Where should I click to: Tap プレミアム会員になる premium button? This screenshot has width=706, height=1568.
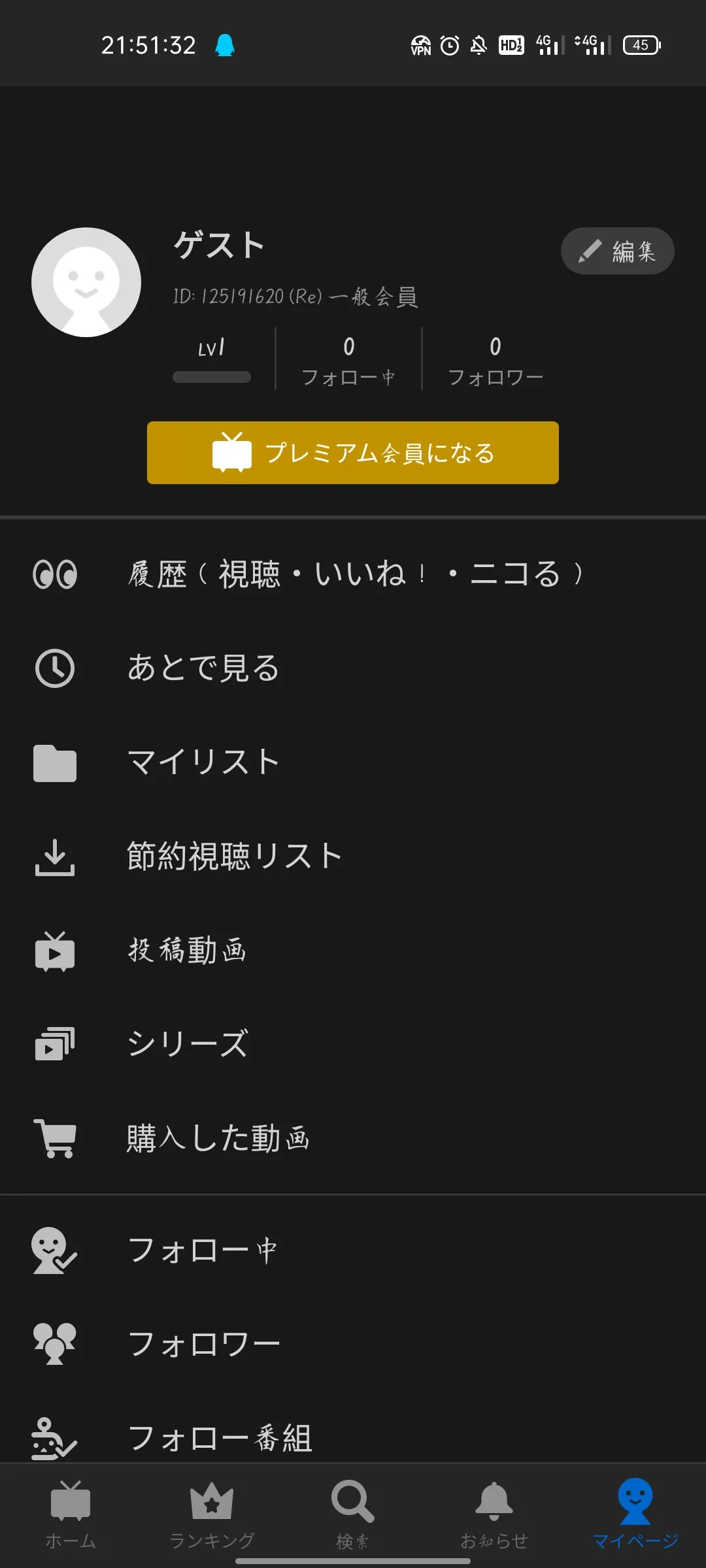[353, 453]
